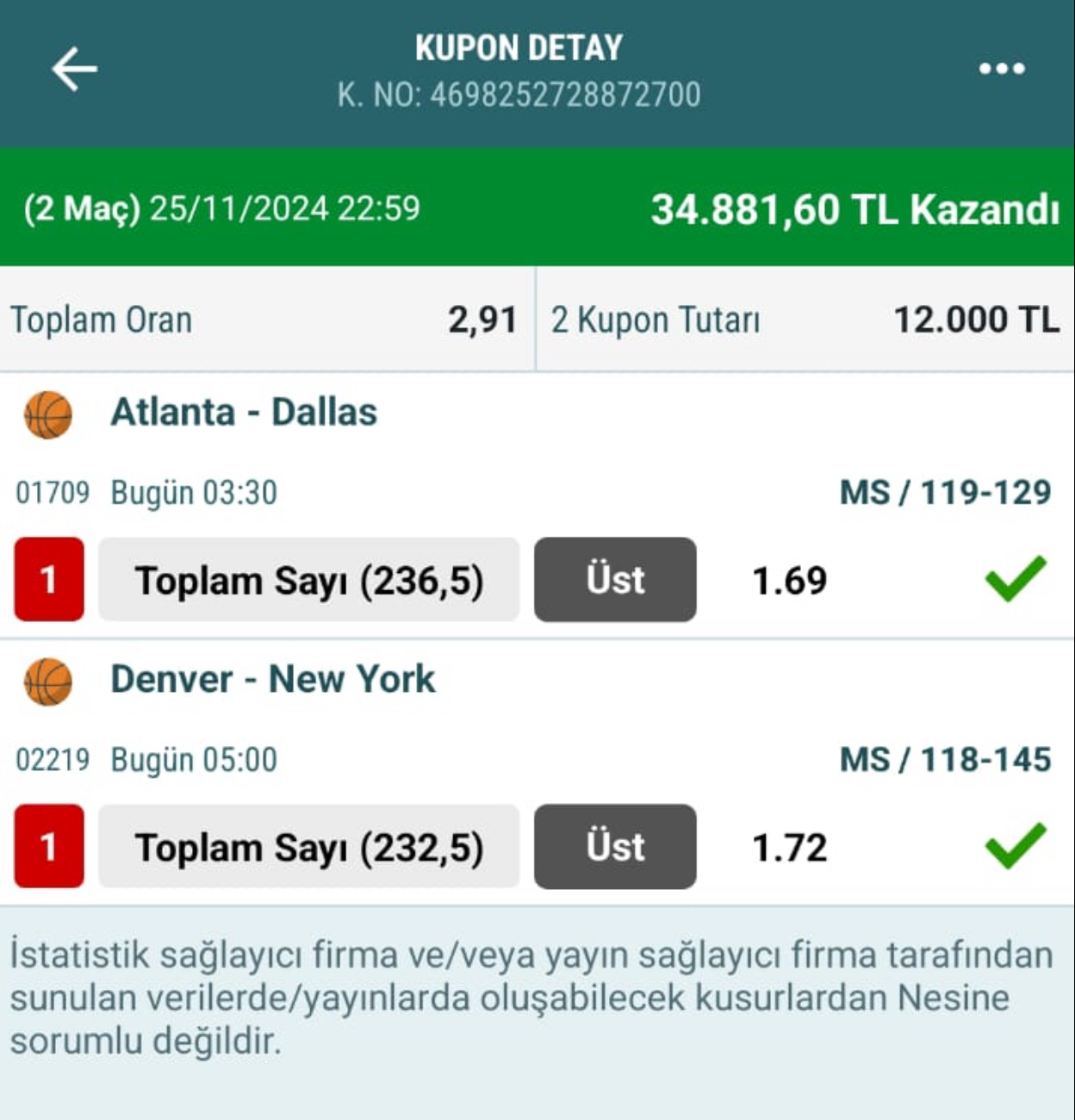This screenshot has width=1075, height=1120.
Task: Open the three-dot overflow menu
Action: pos(1002,69)
